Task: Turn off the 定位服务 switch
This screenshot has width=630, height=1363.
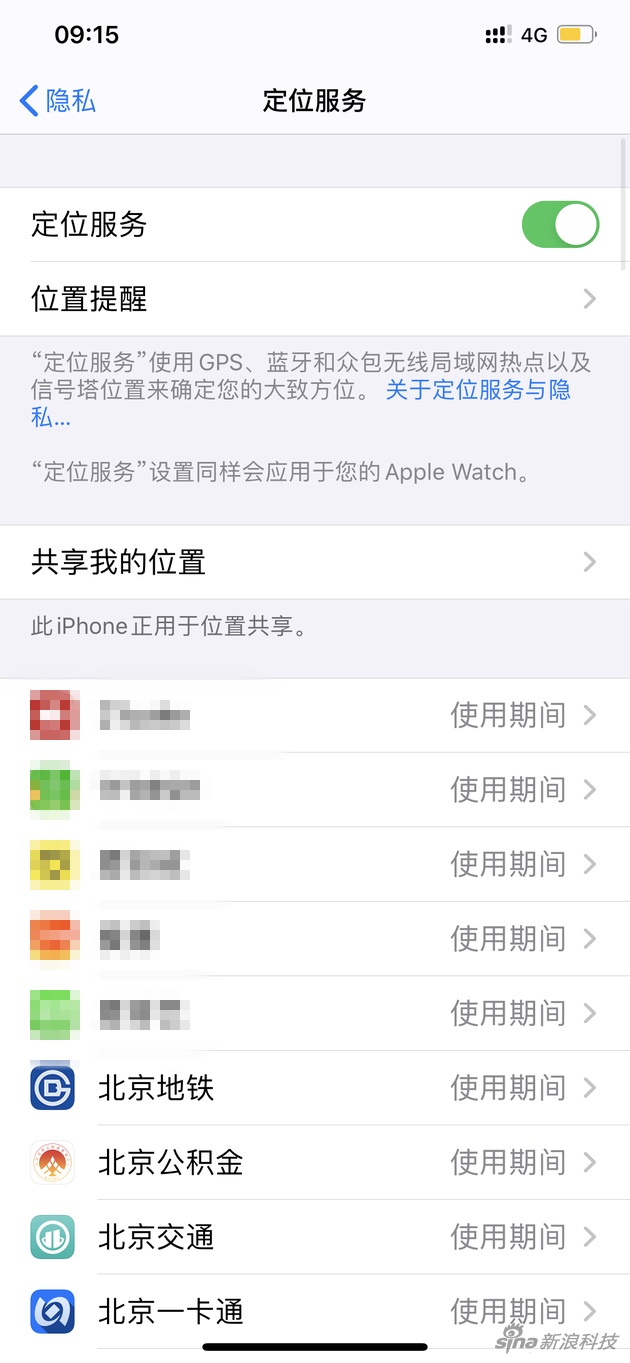Action: click(559, 225)
